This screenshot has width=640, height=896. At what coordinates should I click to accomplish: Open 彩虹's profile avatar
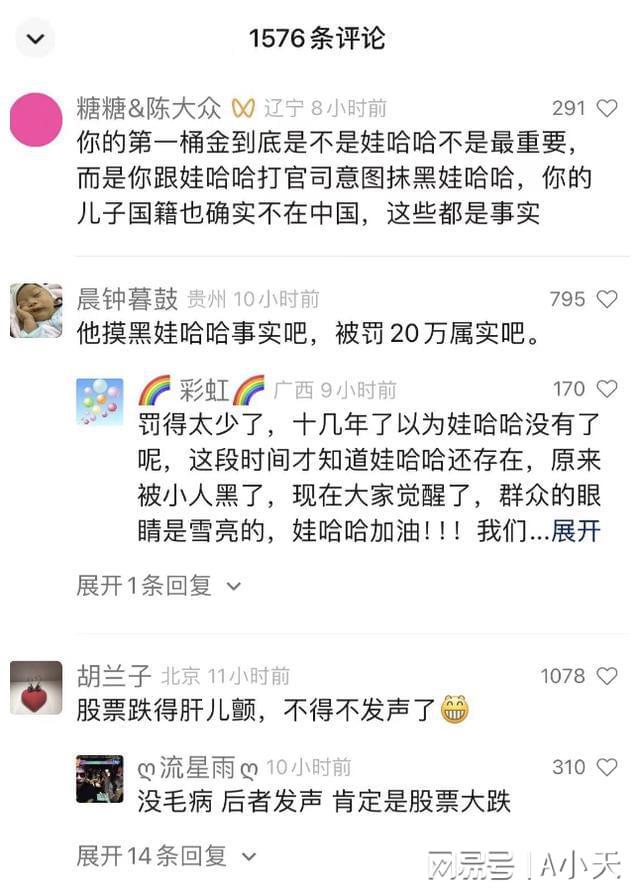(x=100, y=401)
